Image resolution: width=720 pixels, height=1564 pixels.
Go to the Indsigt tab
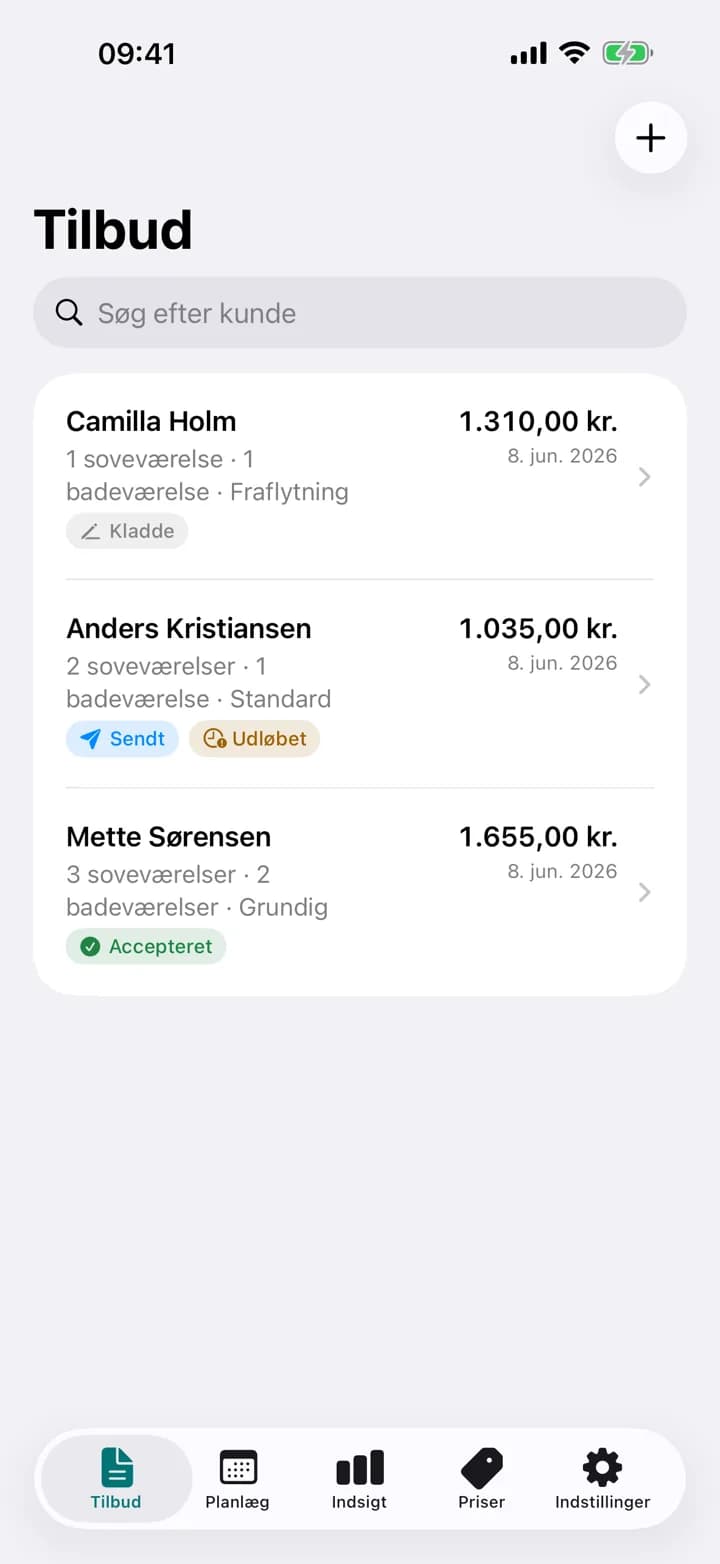(359, 1479)
